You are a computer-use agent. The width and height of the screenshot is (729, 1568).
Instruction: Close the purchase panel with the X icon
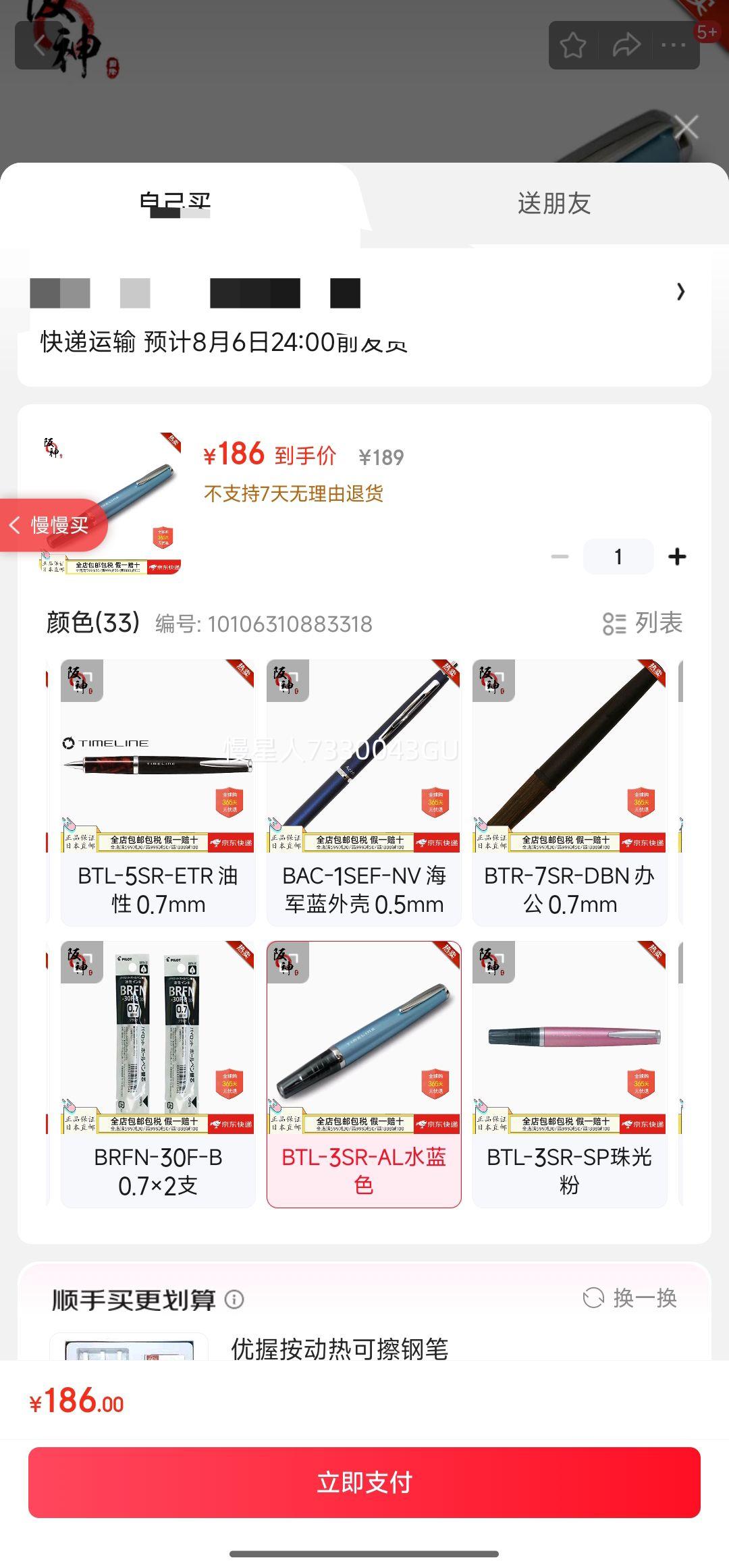pyautogui.click(x=687, y=126)
